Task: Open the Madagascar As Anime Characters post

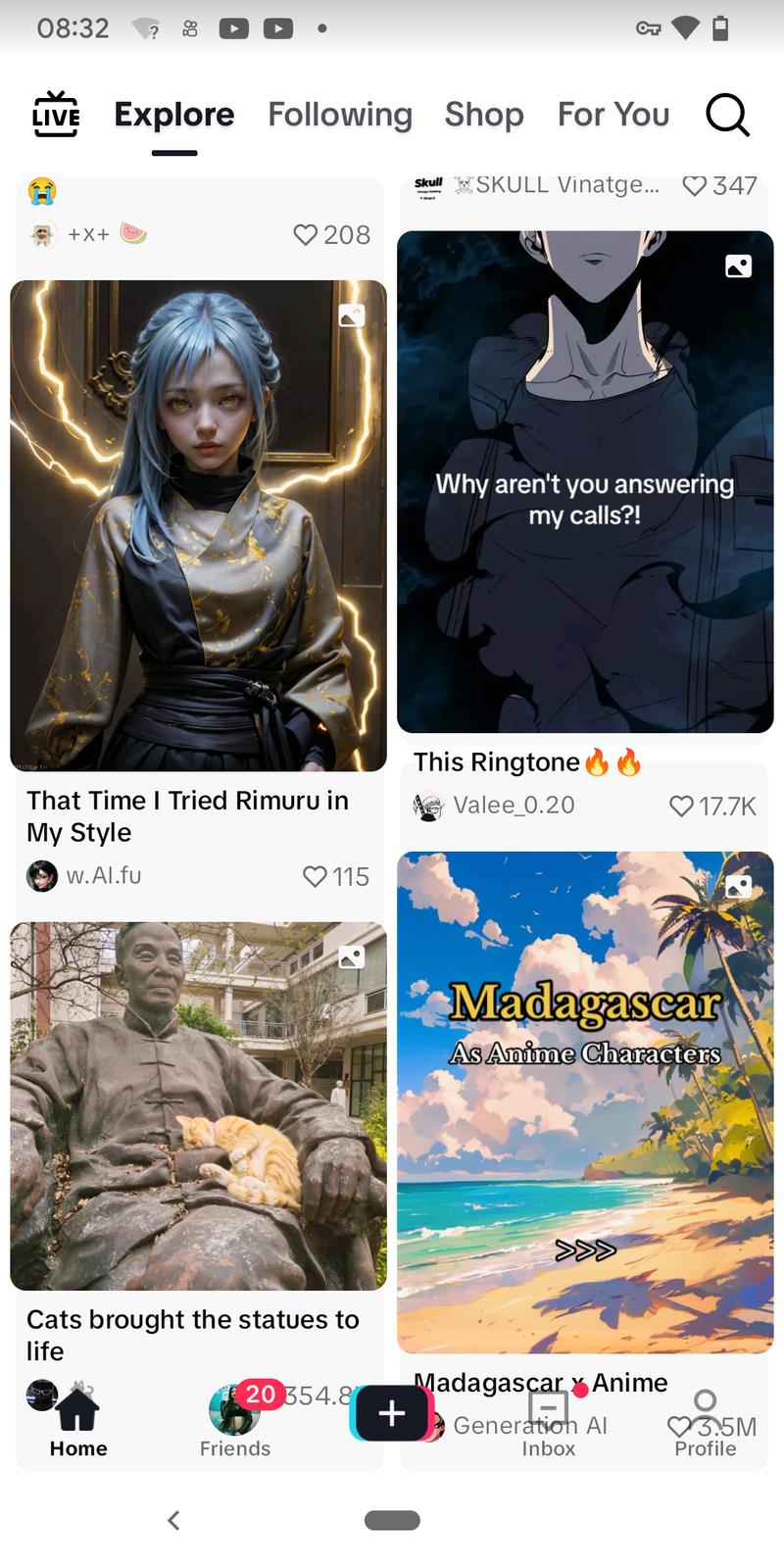Action: tap(585, 1102)
